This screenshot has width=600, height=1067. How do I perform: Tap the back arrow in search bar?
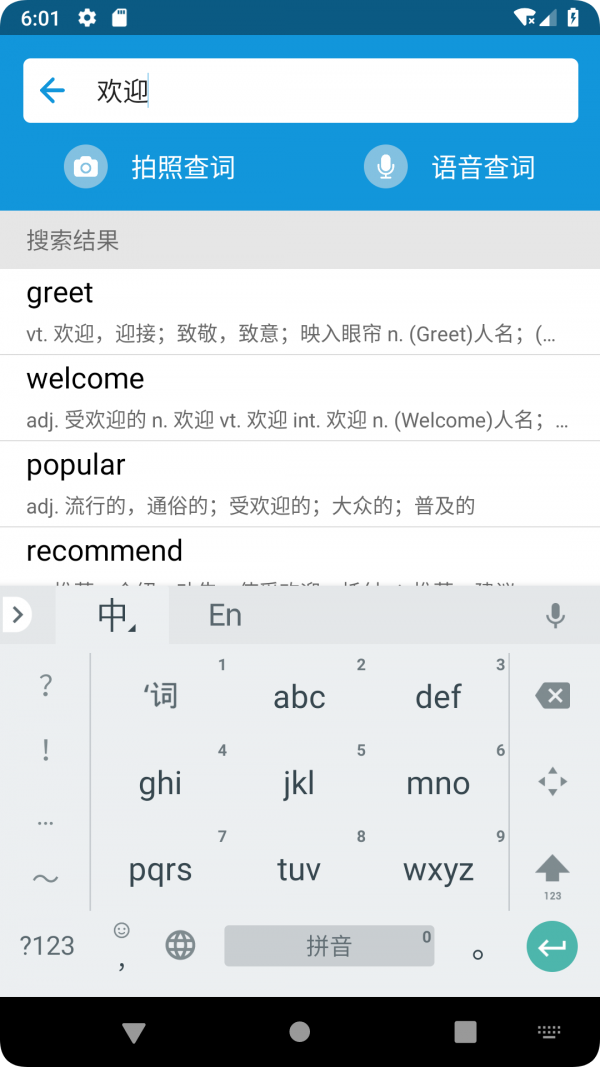[x=52, y=91]
